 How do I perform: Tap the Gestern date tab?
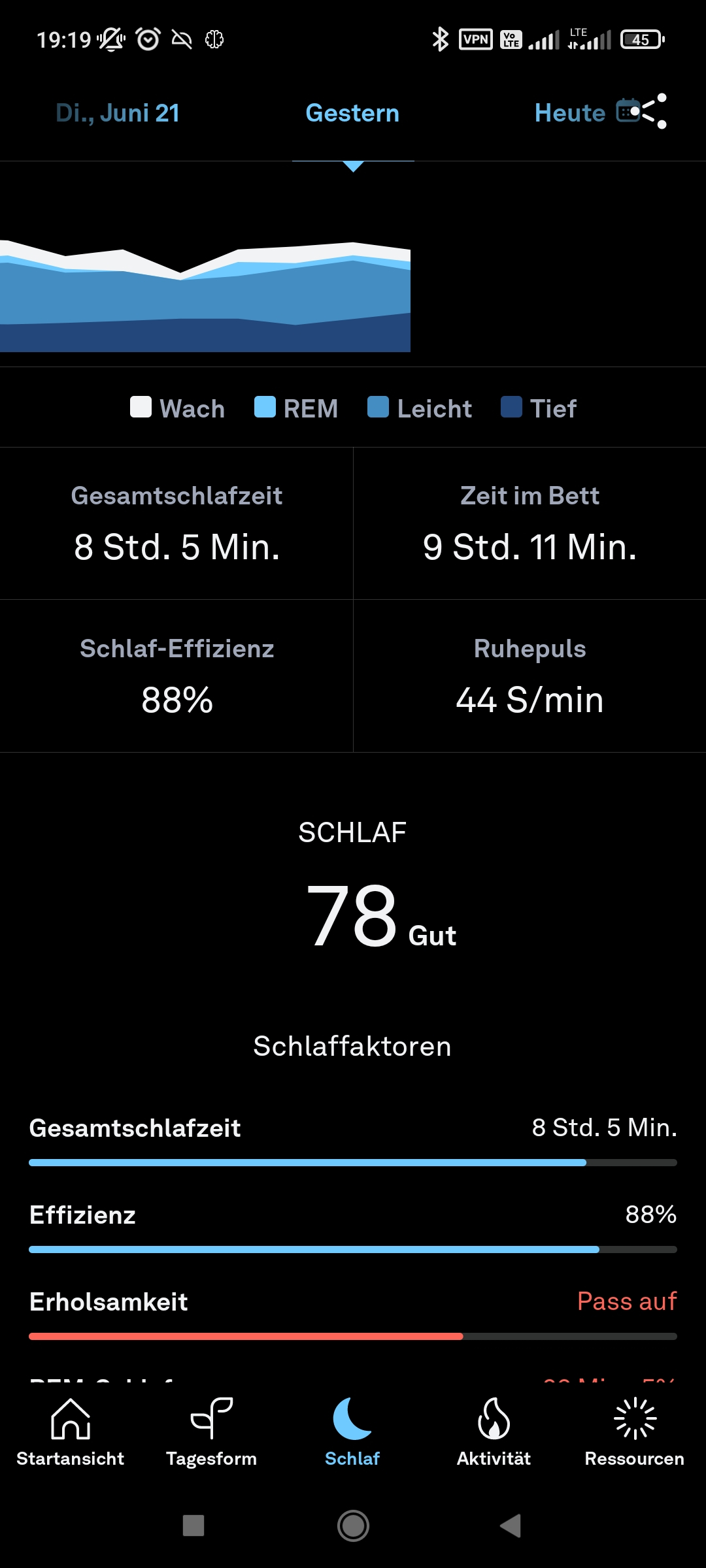[352, 113]
